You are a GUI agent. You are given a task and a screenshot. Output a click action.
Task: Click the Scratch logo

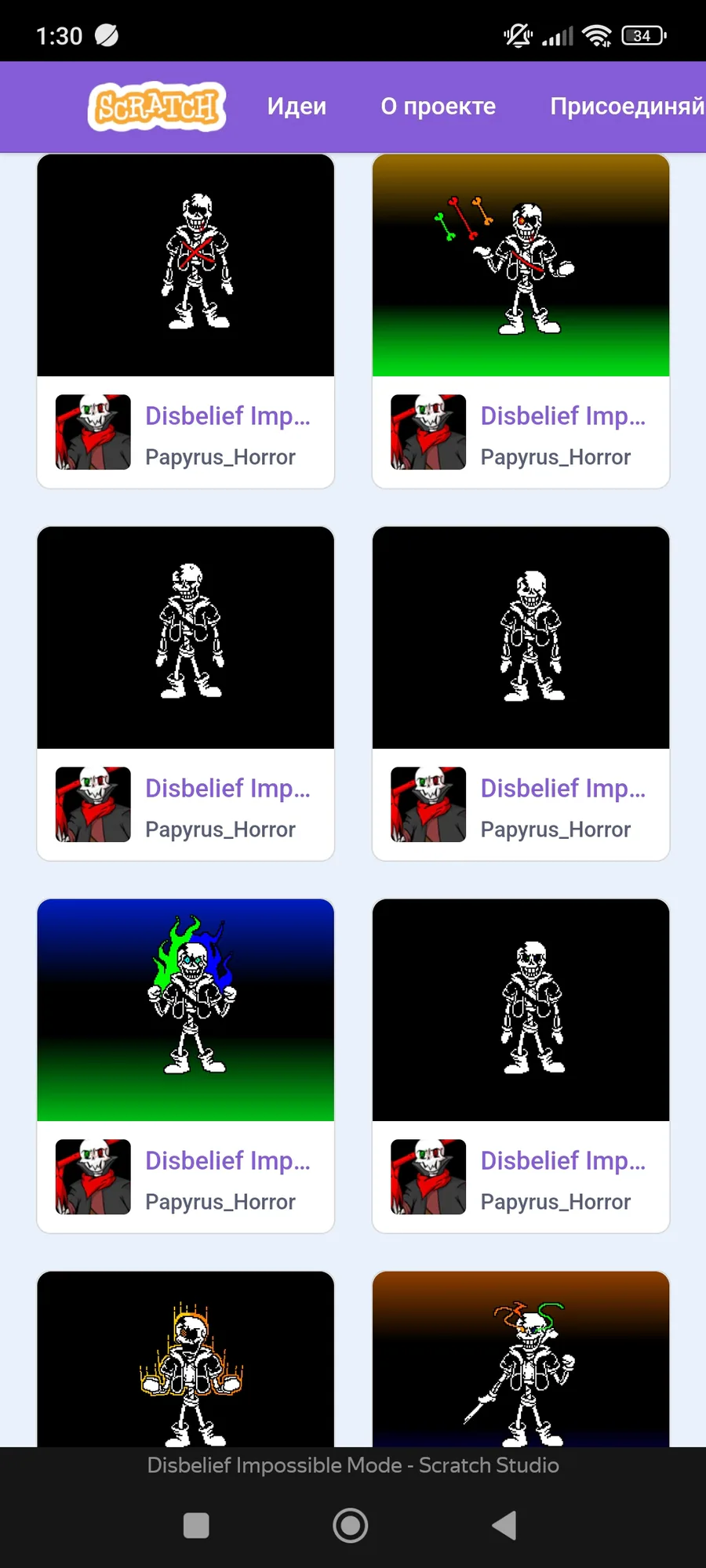[155, 107]
